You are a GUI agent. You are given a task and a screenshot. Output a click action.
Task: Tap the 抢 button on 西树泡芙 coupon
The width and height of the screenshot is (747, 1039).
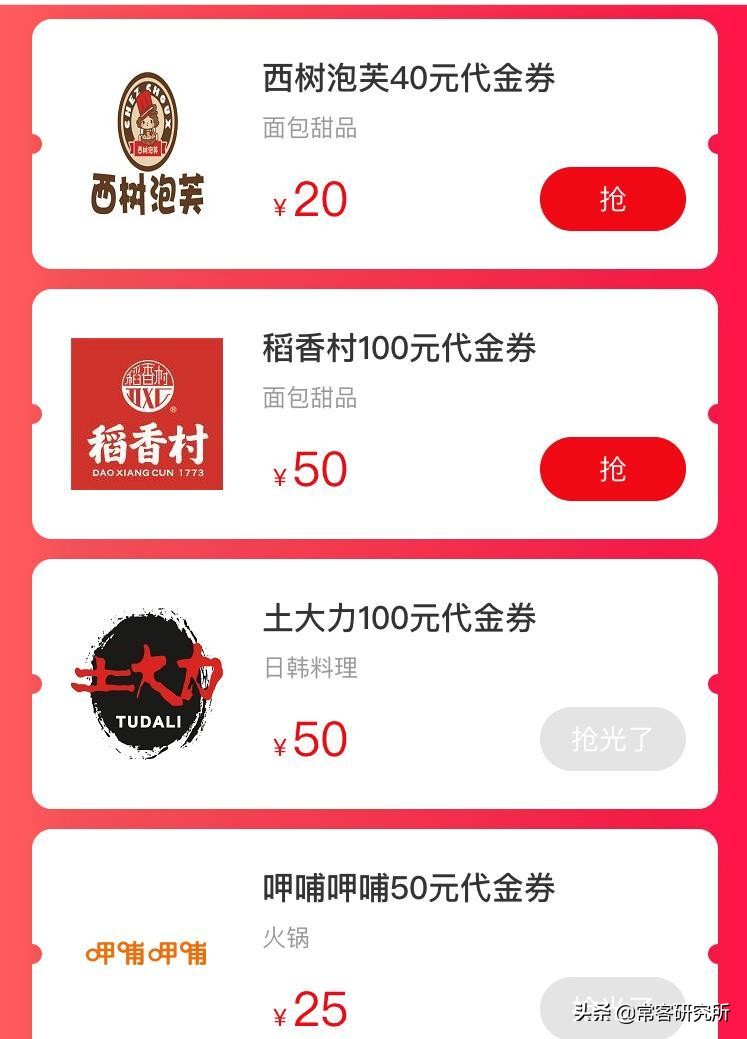point(612,199)
